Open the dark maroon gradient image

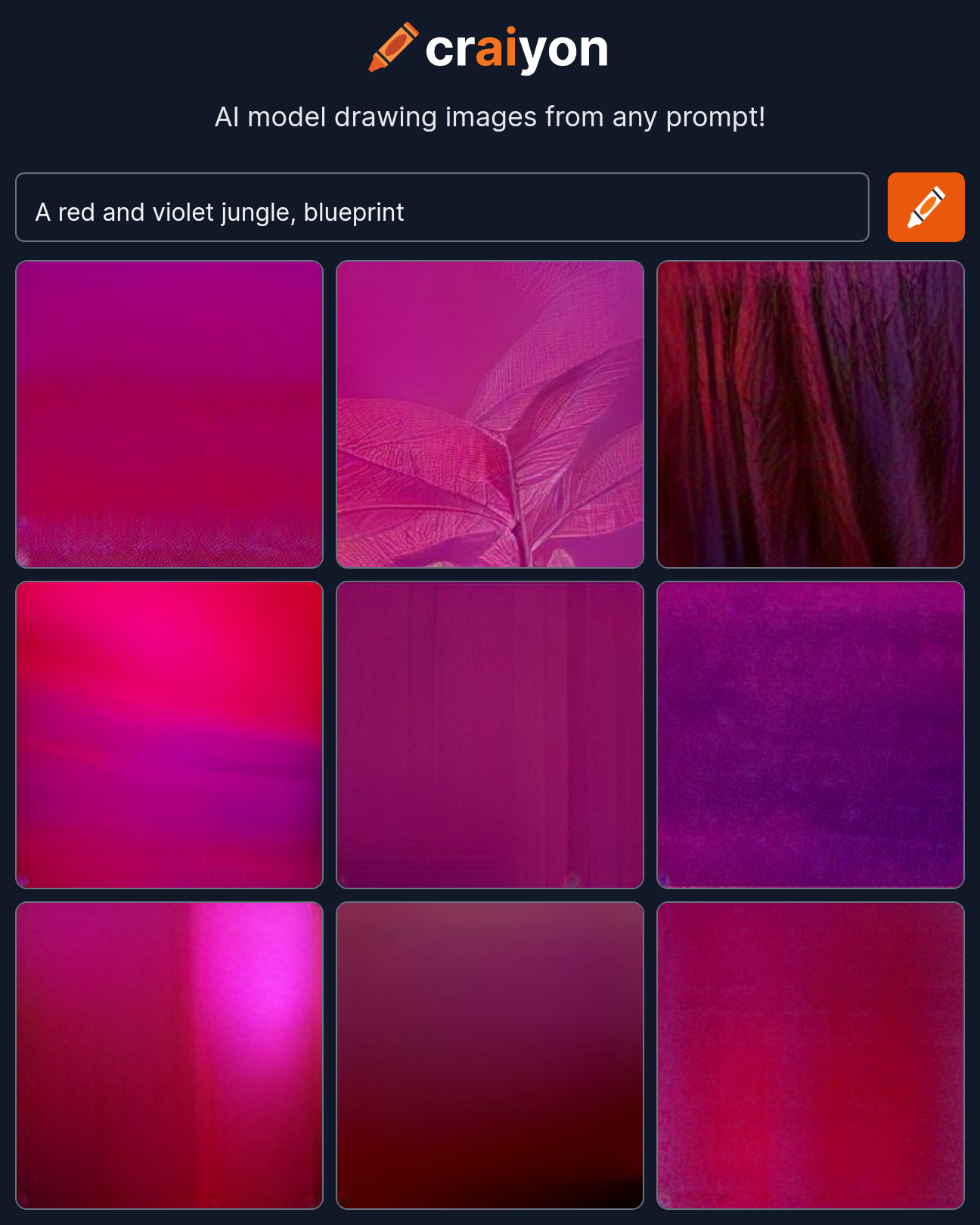coord(490,1055)
